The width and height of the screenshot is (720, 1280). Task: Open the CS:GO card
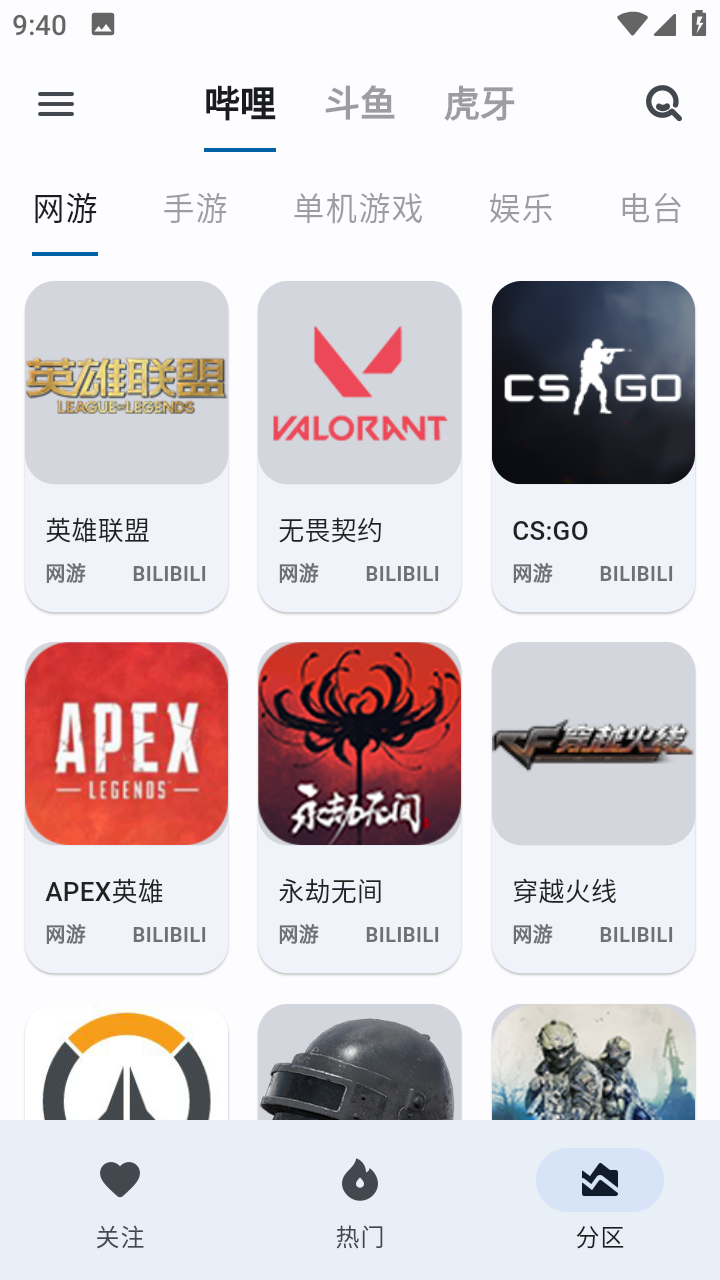(x=593, y=446)
